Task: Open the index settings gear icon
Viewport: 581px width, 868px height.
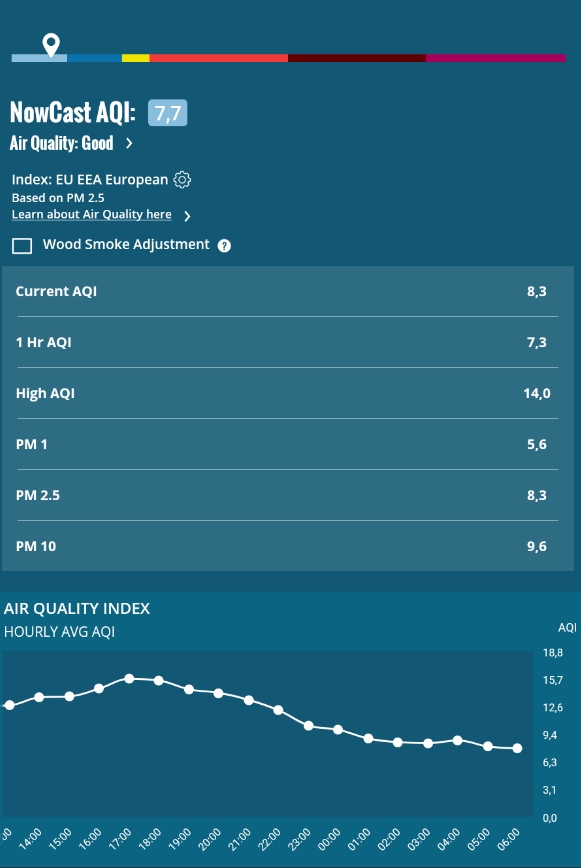Action: tap(182, 179)
